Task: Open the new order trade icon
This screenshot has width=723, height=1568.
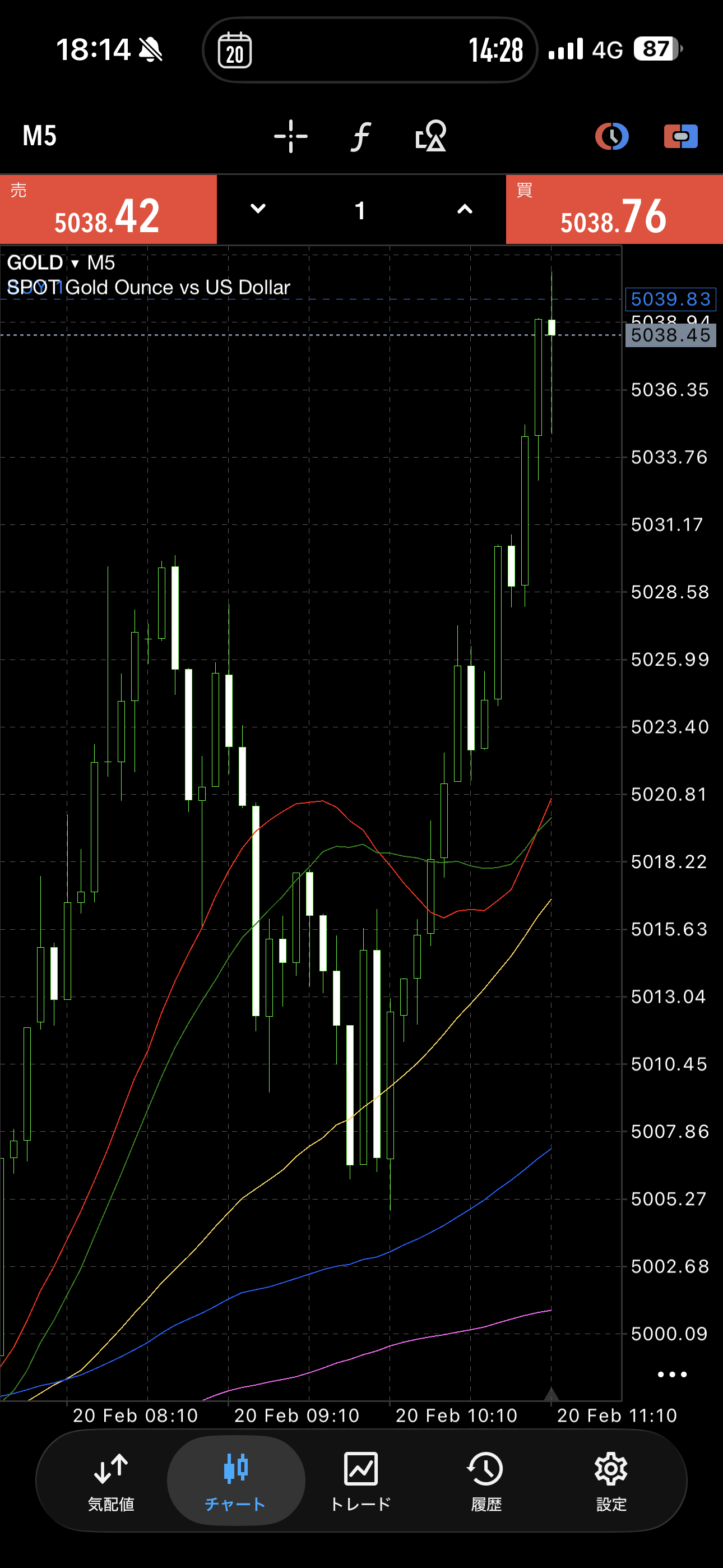Action: pos(680,136)
